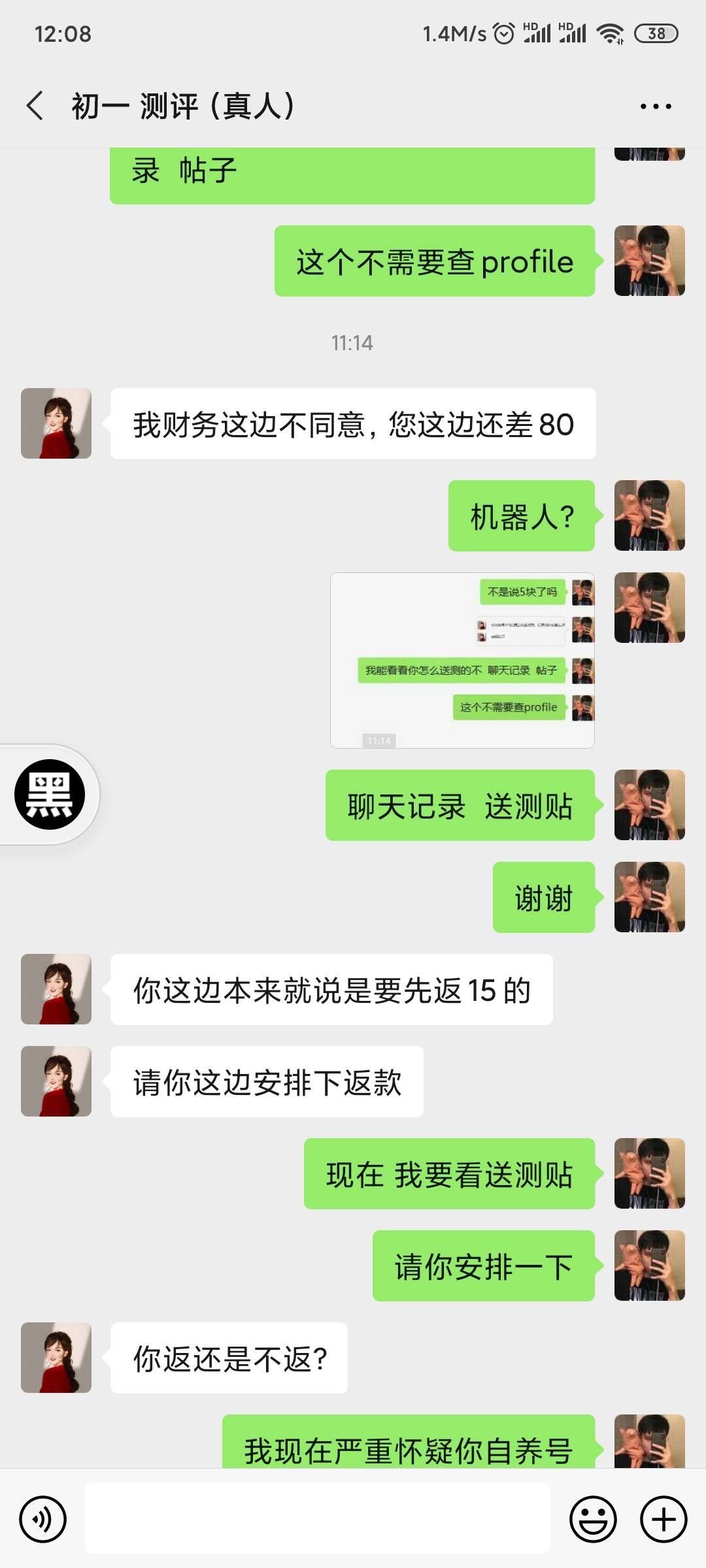
Task: Tap the floating black 黑 bubble
Action: click(50, 794)
